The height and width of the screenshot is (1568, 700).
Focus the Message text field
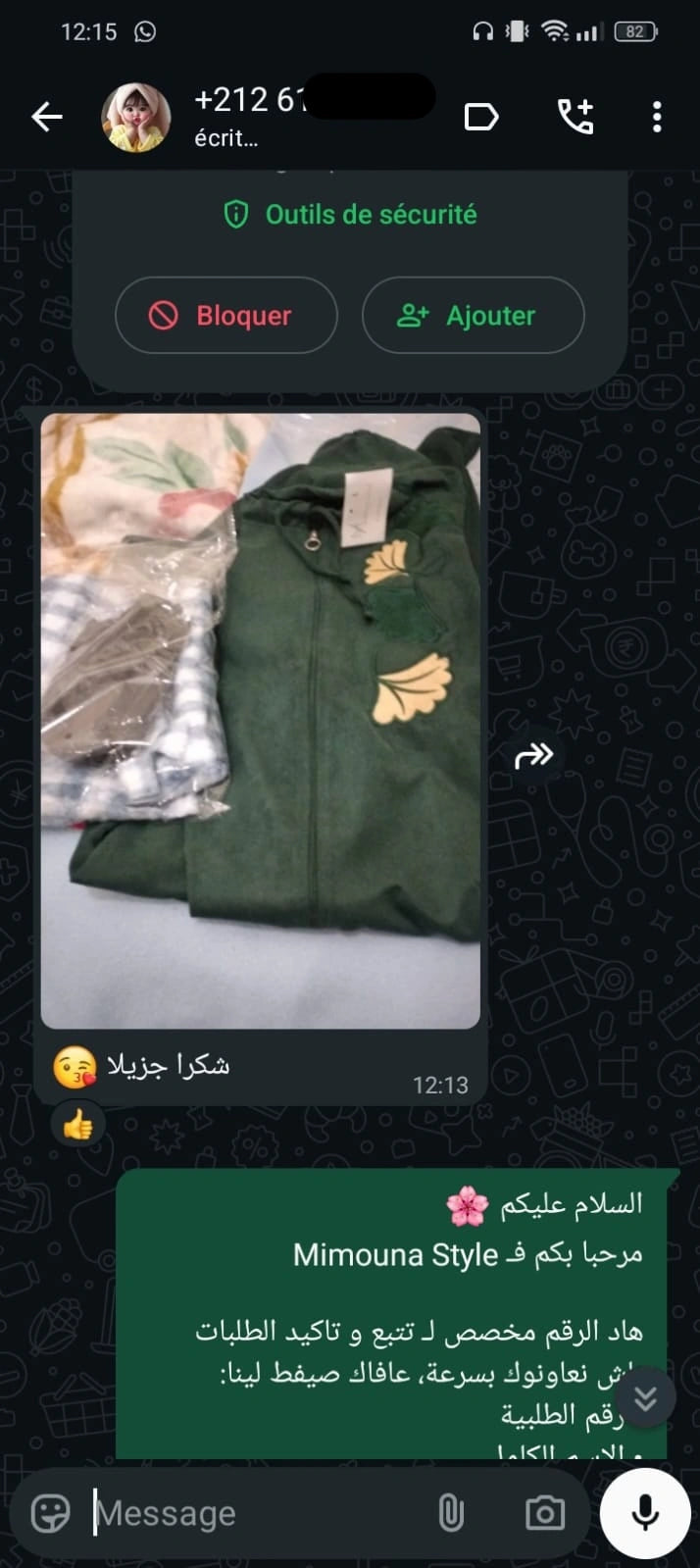(255, 1513)
